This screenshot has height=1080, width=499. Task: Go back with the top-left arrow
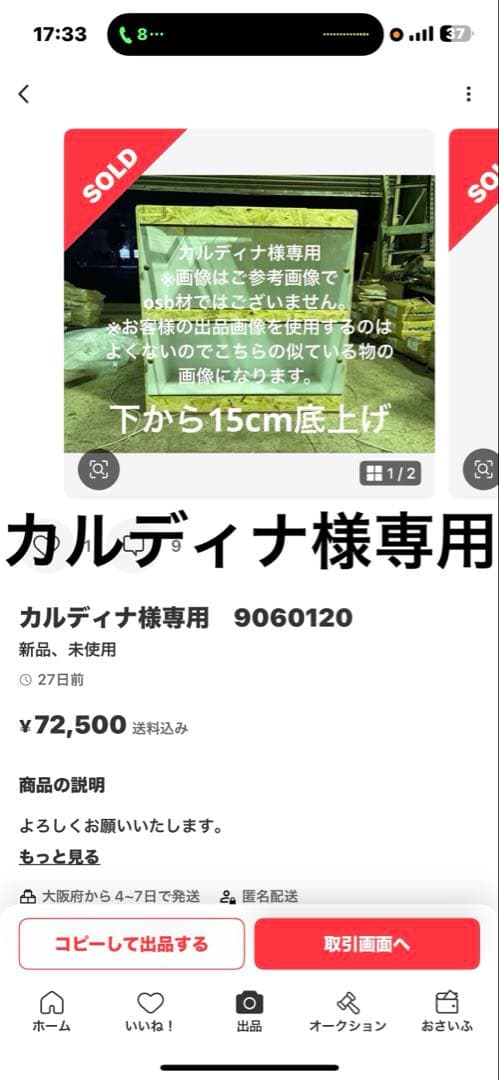click(x=24, y=94)
